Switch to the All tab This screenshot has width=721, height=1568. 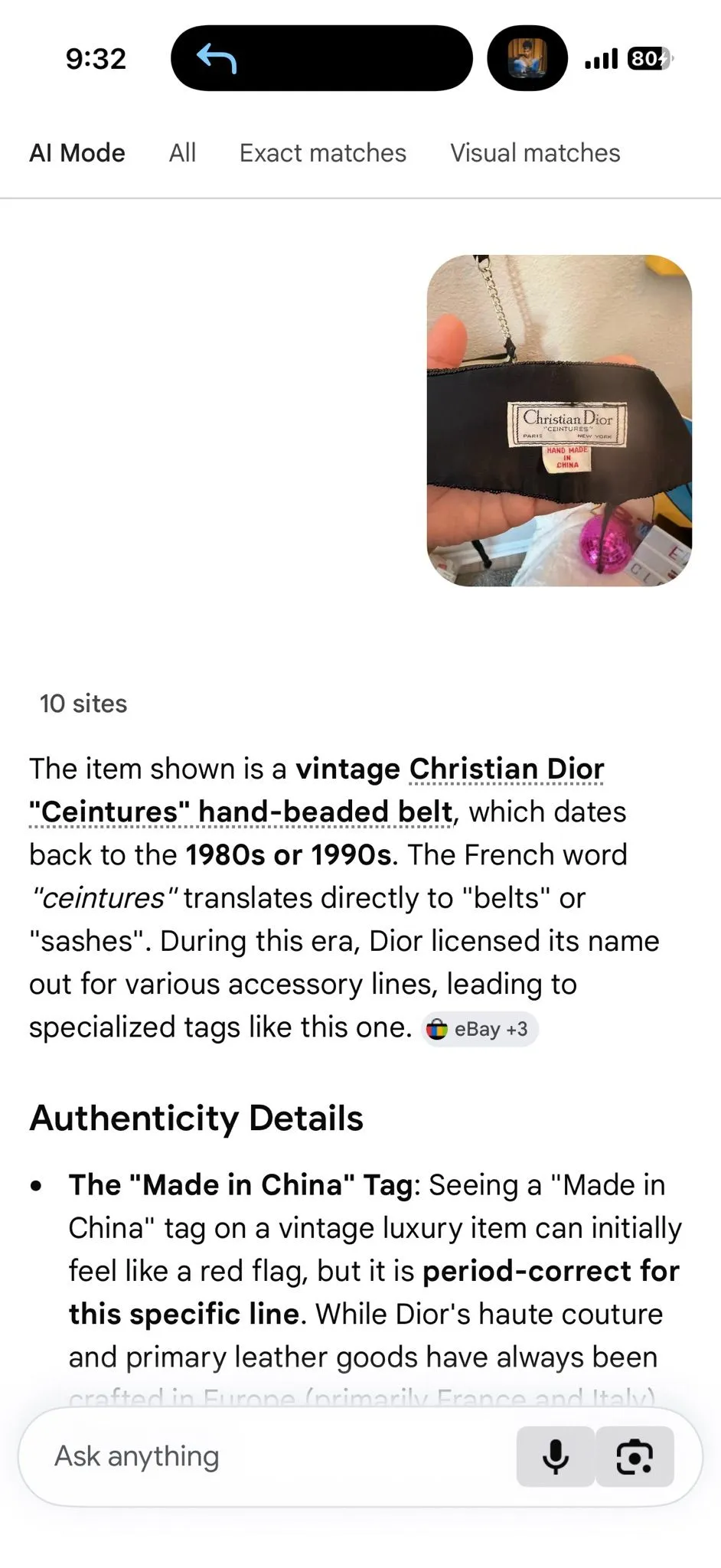pyautogui.click(x=182, y=153)
